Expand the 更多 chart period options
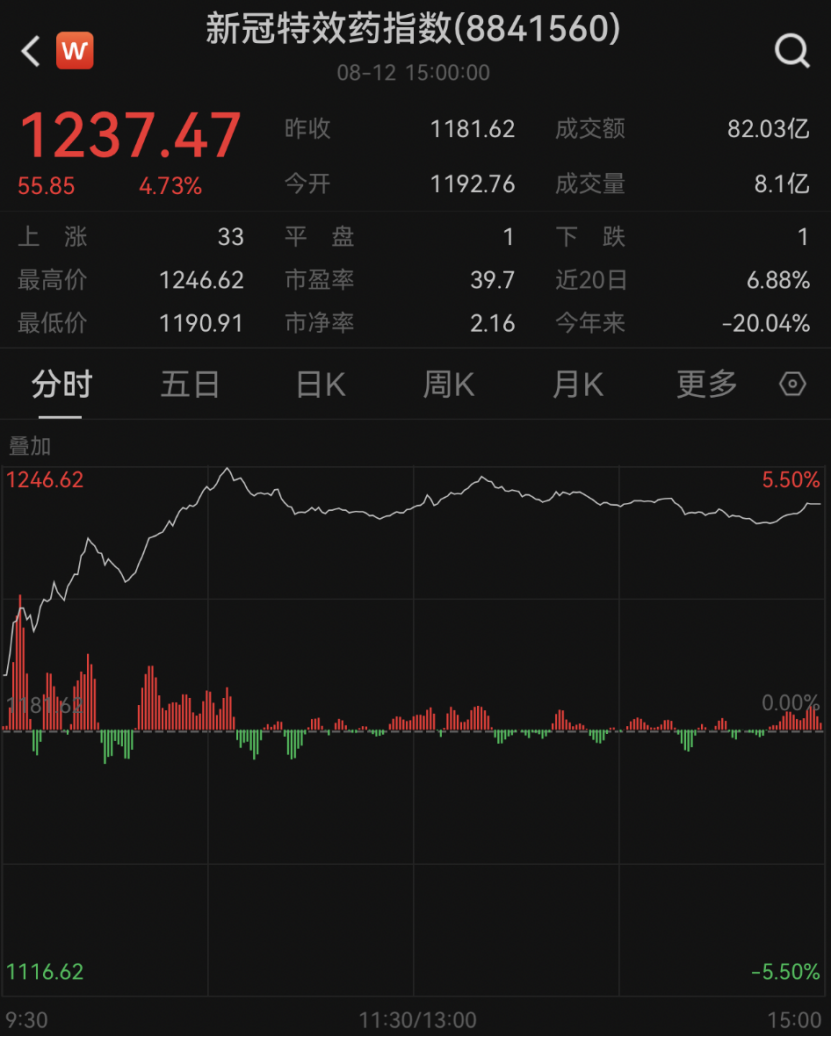The width and height of the screenshot is (831, 1037). click(x=707, y=384)
